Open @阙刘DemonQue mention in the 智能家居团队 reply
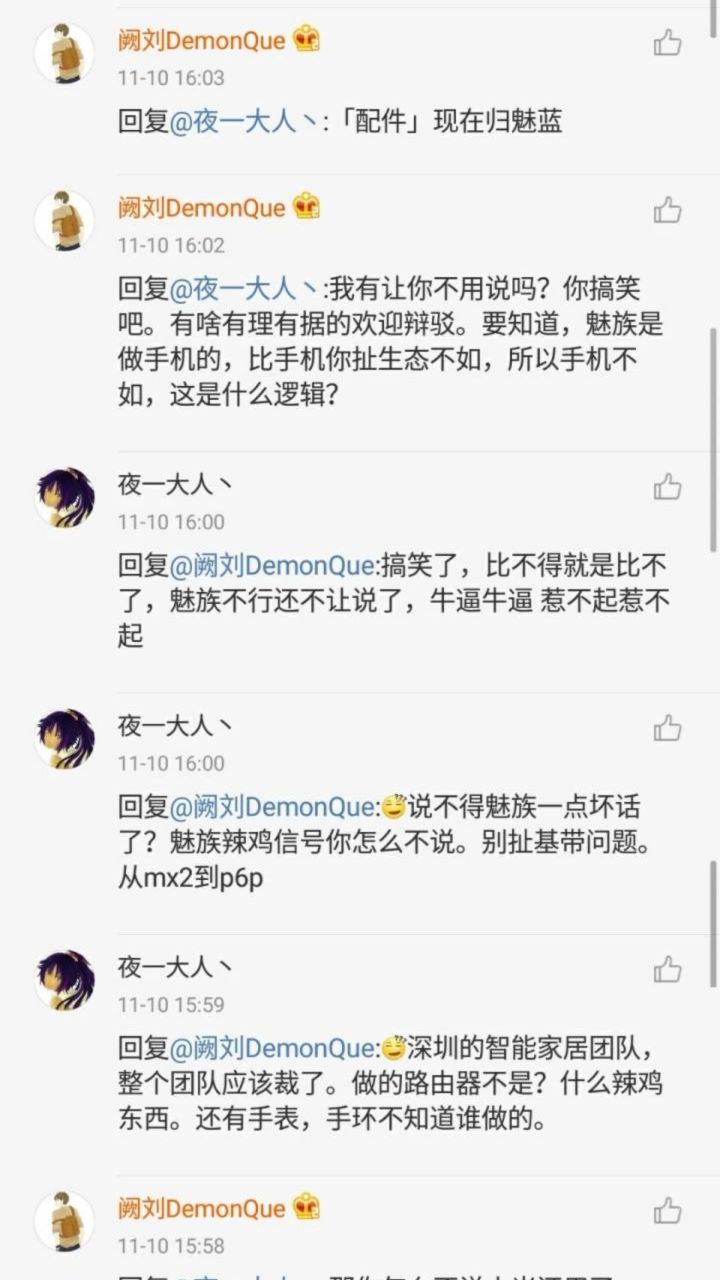This screenshot has height=1280, width=720. pyautogui.click(x=271, y=1049)
